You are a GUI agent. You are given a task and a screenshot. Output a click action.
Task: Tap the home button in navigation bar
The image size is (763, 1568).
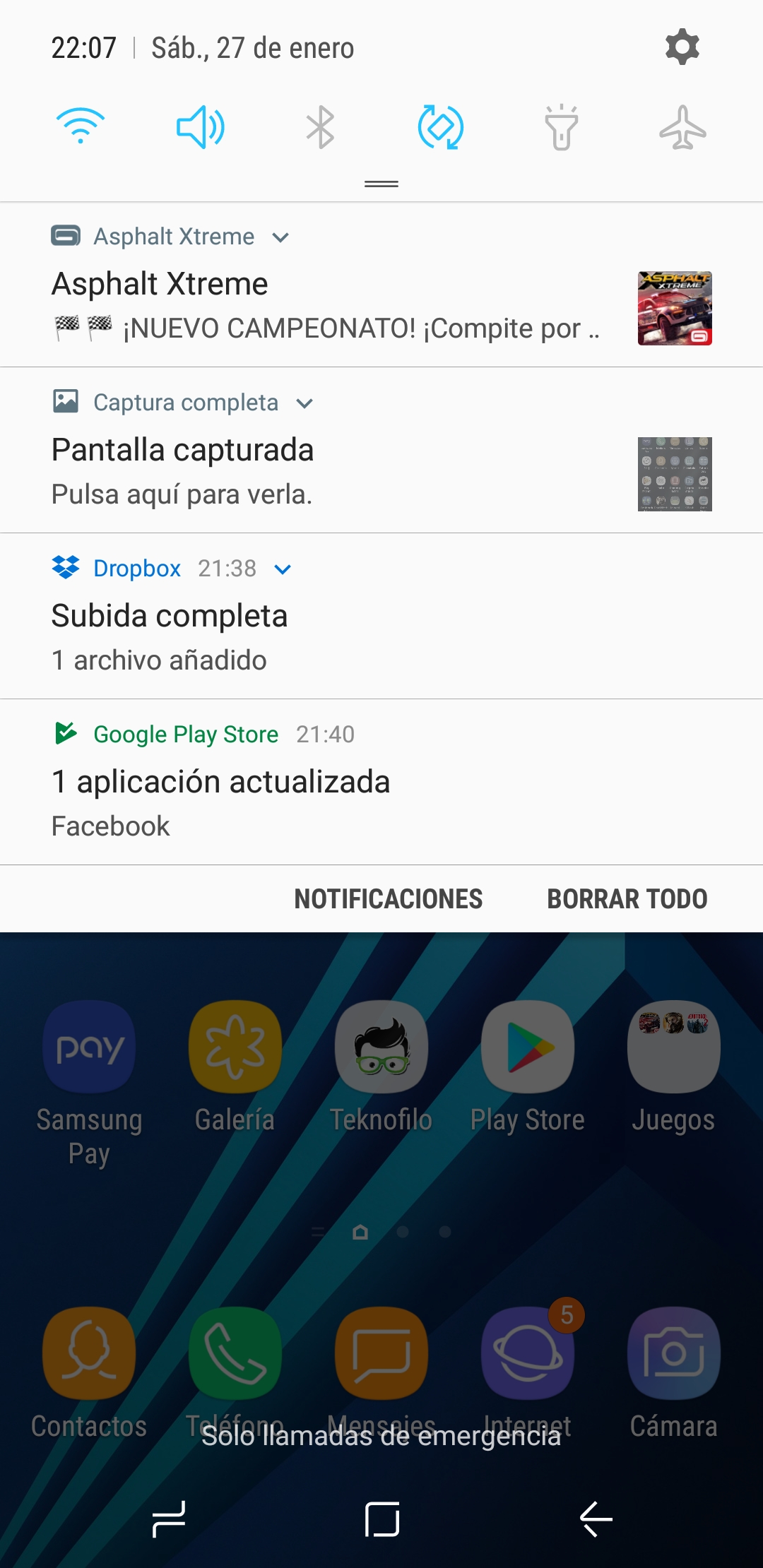point(381,1519)
